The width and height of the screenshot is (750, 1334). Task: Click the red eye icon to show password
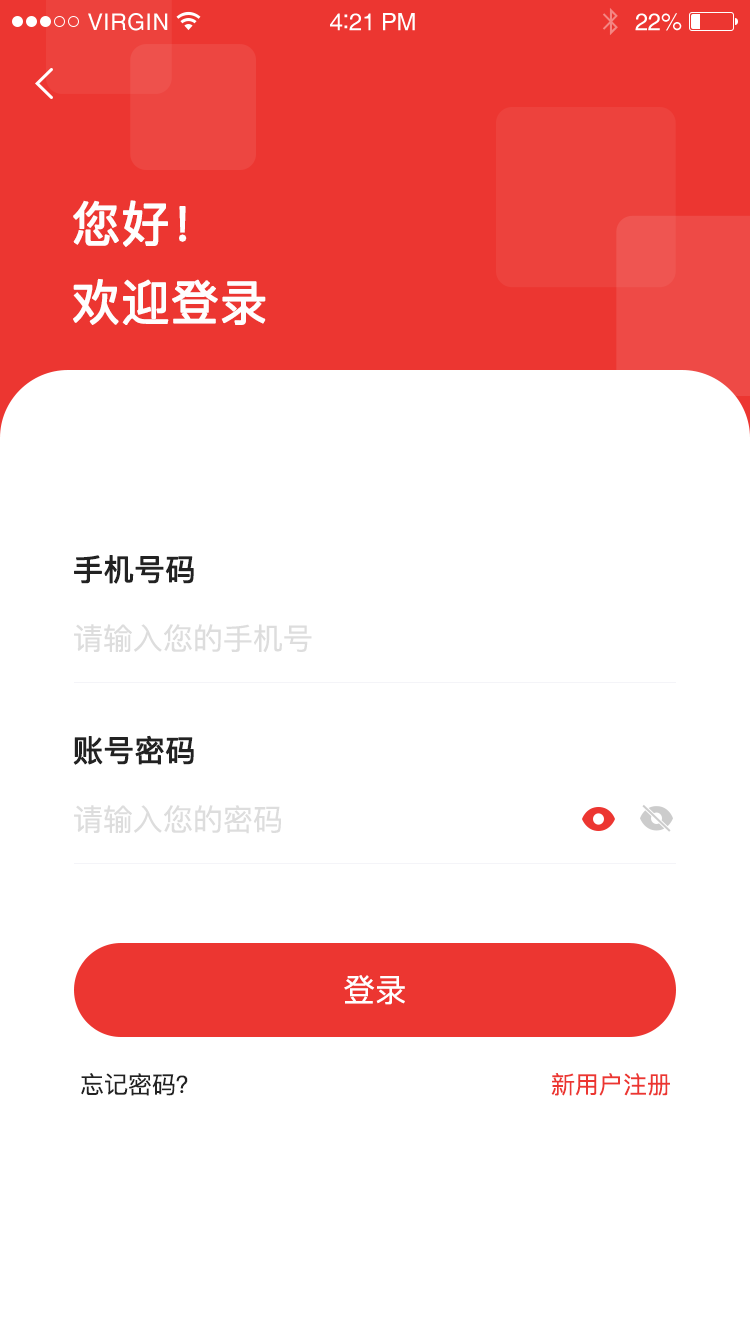click(x=597, y=818)
